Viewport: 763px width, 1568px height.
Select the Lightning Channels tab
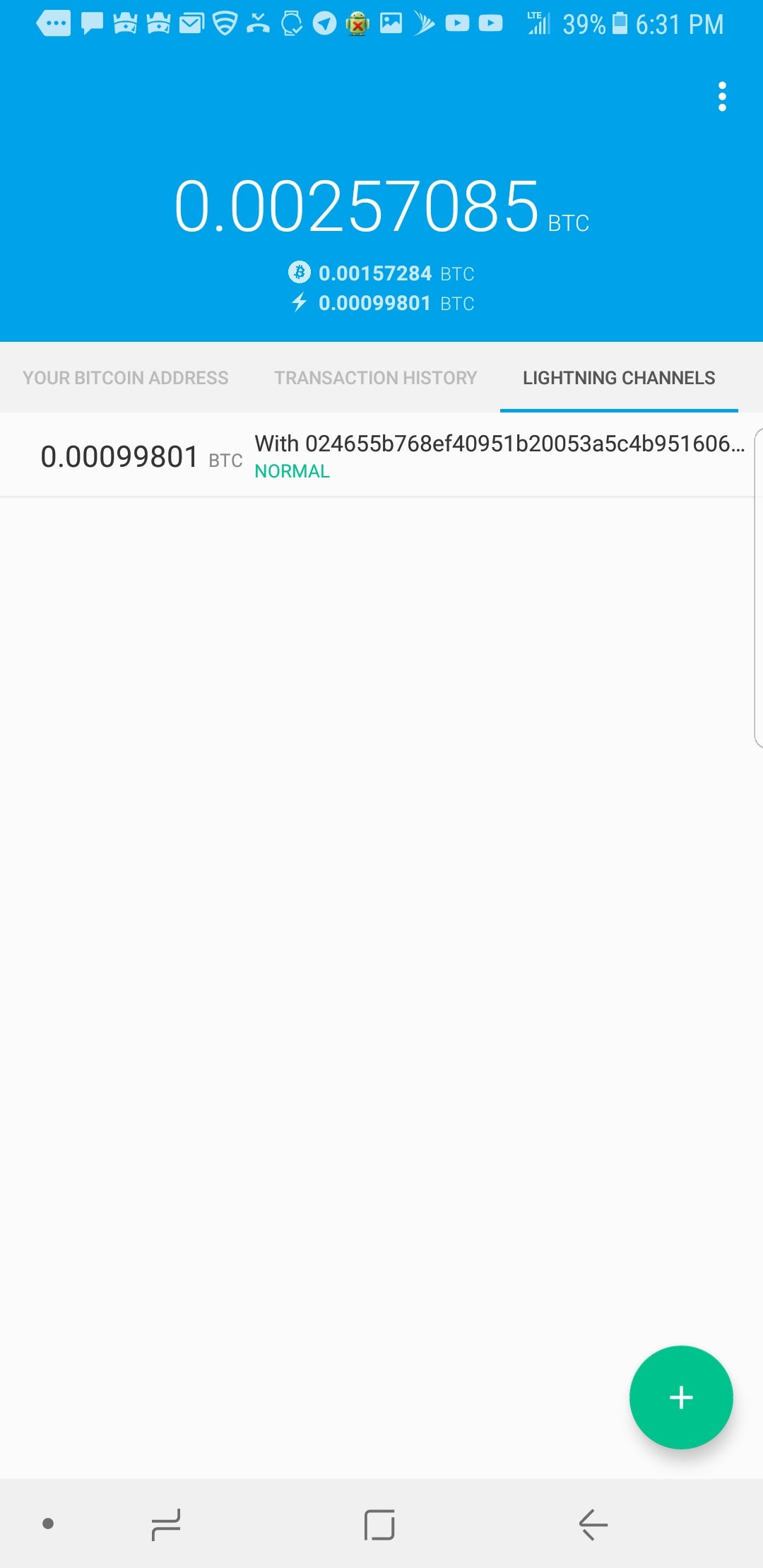pos(619,378)
